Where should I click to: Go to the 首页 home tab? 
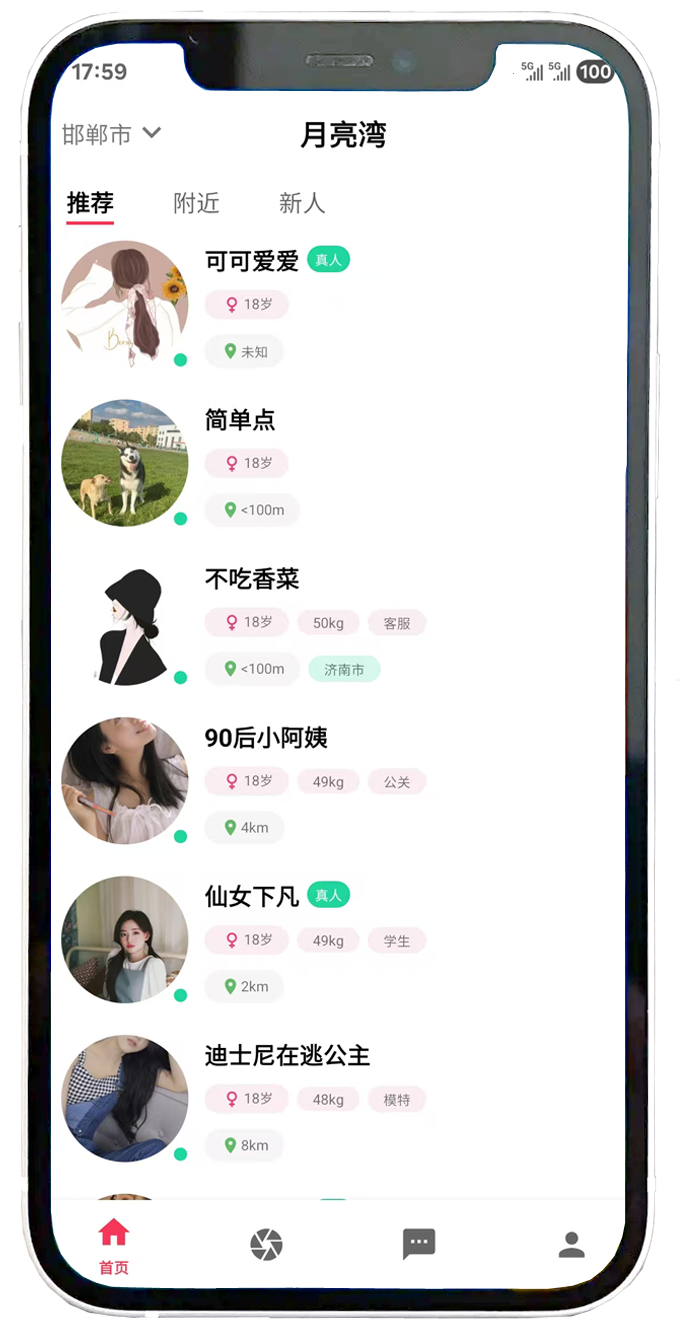[x=114, y=1245]
